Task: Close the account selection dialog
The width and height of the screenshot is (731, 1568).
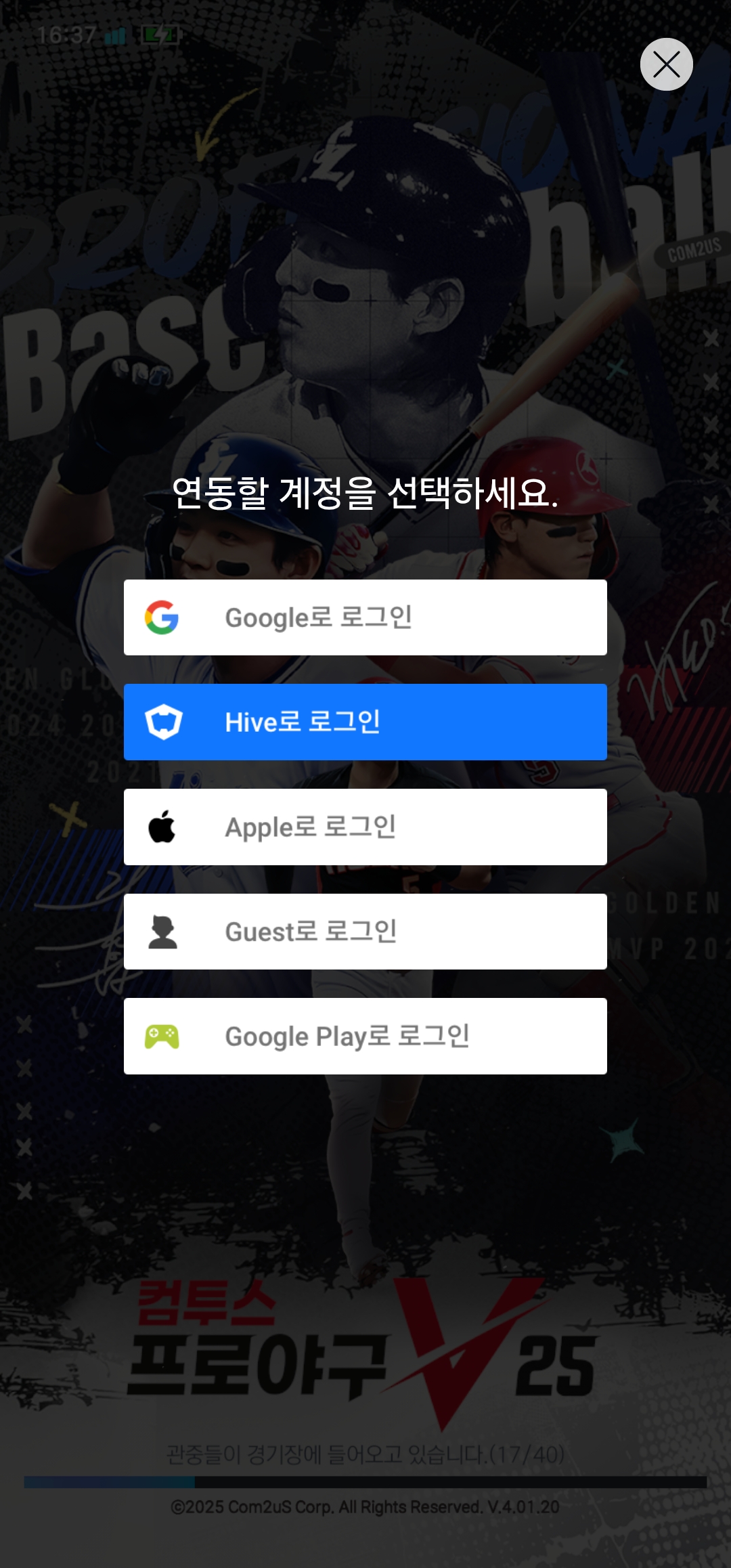Action: tap(666, 64)
